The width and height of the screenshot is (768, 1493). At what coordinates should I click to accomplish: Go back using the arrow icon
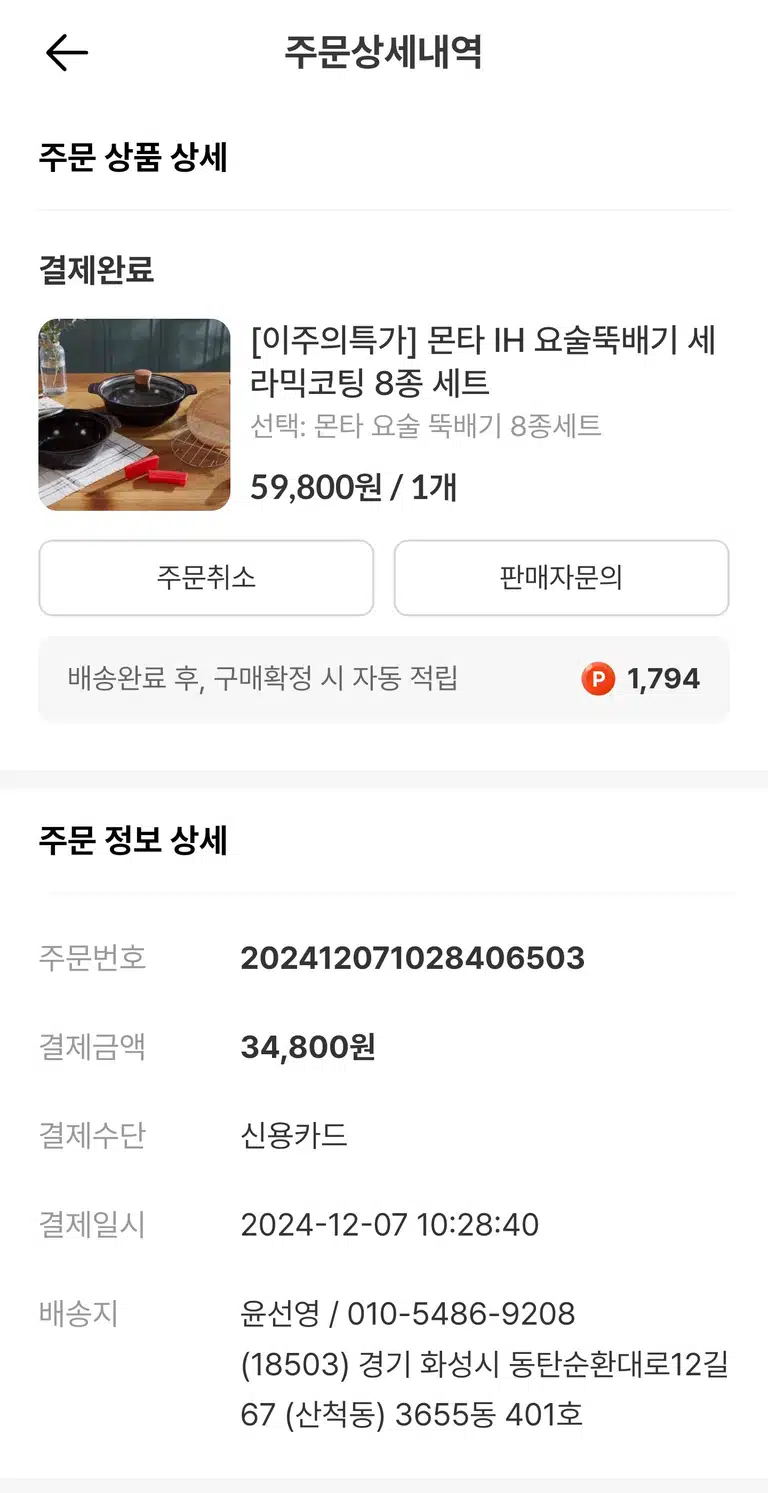point(67,52)
